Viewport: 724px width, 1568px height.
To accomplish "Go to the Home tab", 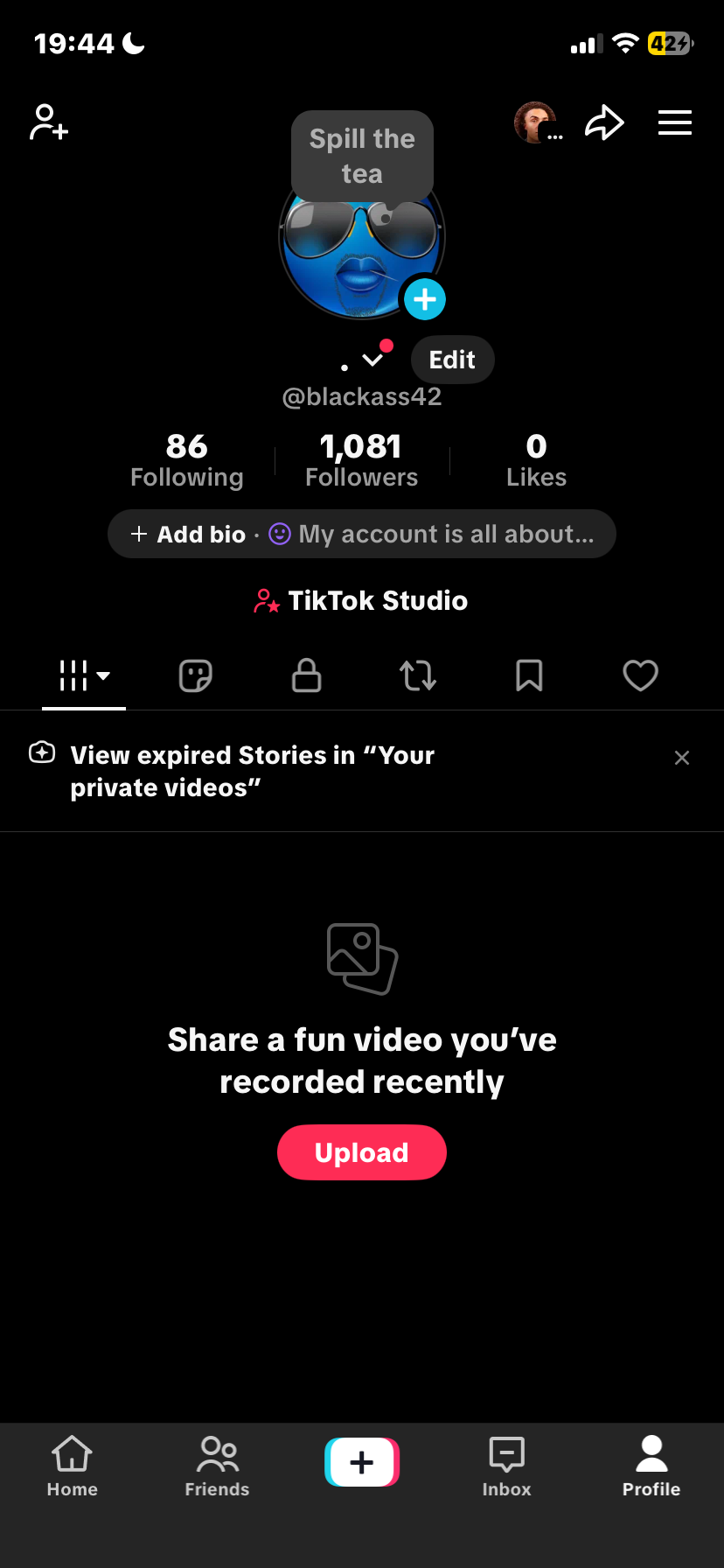I will pos(73,1466).
